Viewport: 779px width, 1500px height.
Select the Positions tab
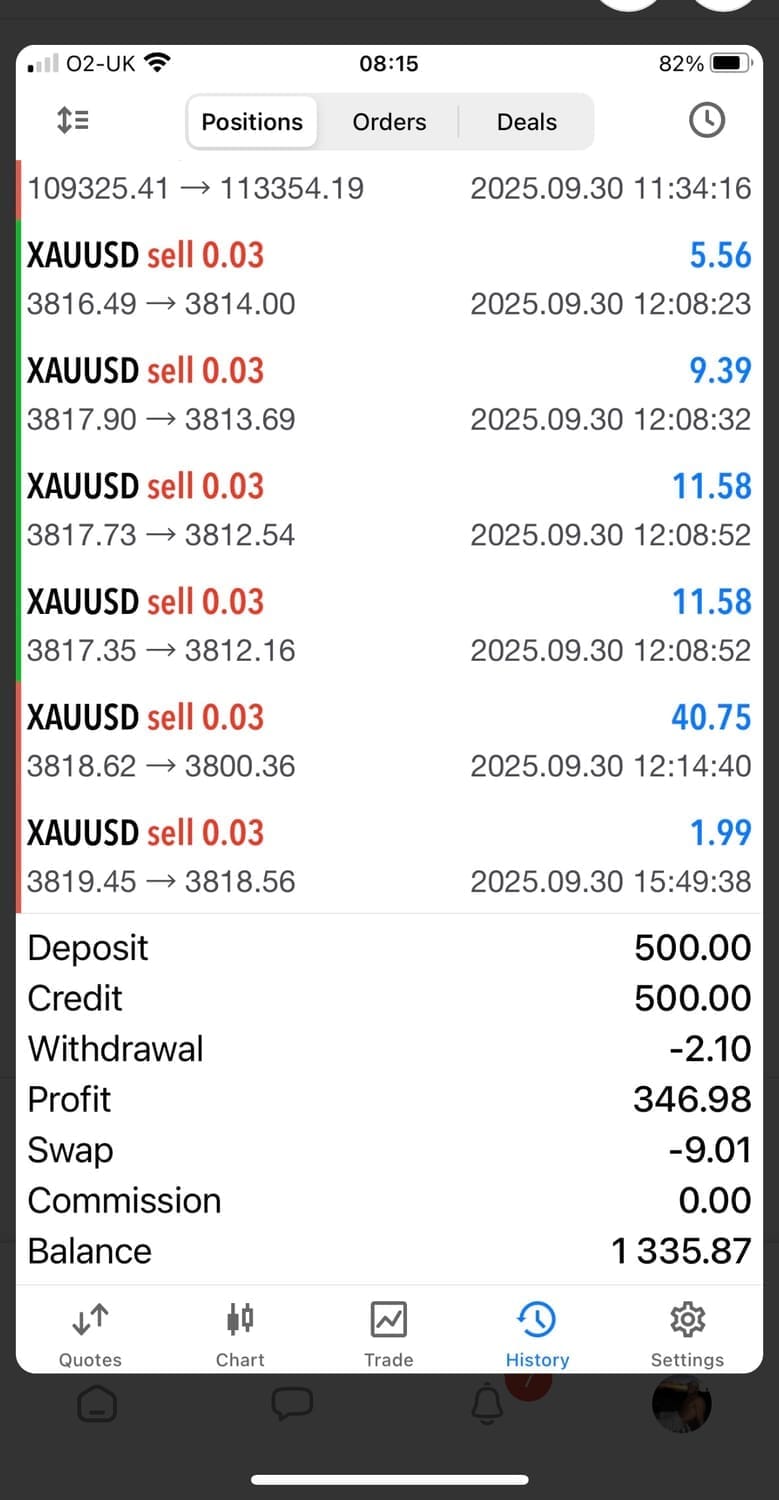point(252,122)
